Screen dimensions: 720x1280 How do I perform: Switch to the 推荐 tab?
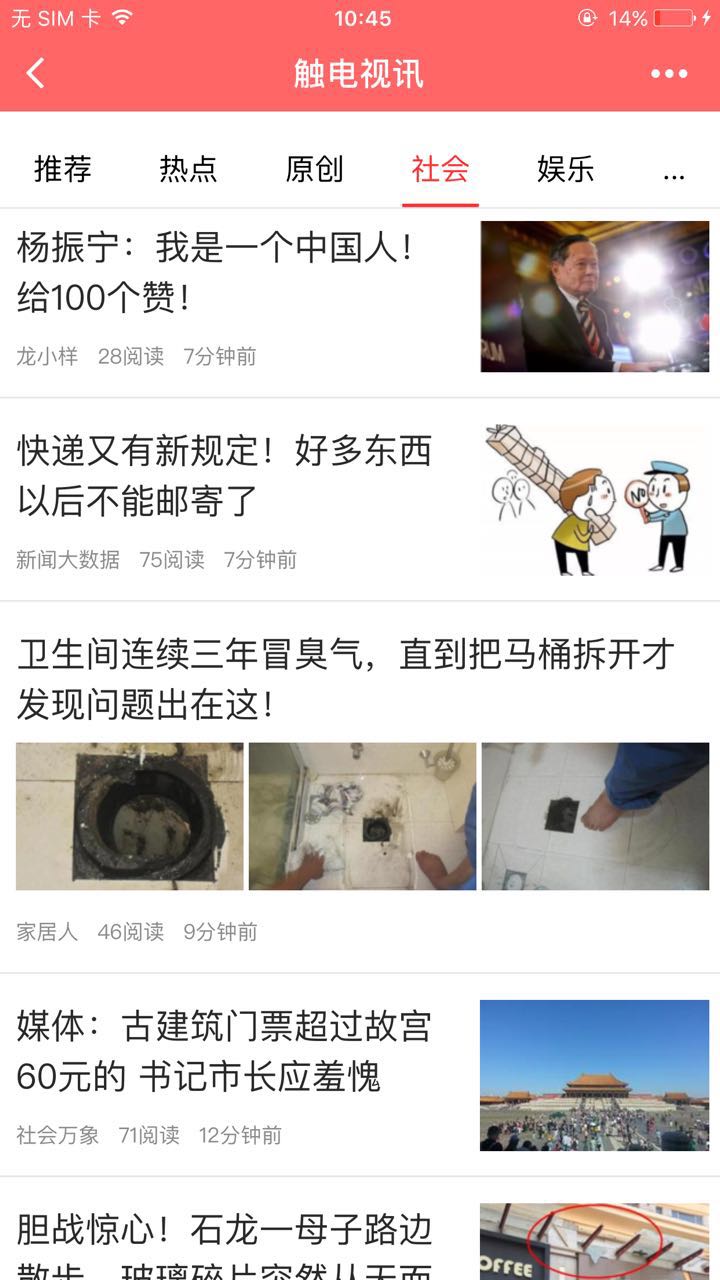tap(63, 169)
